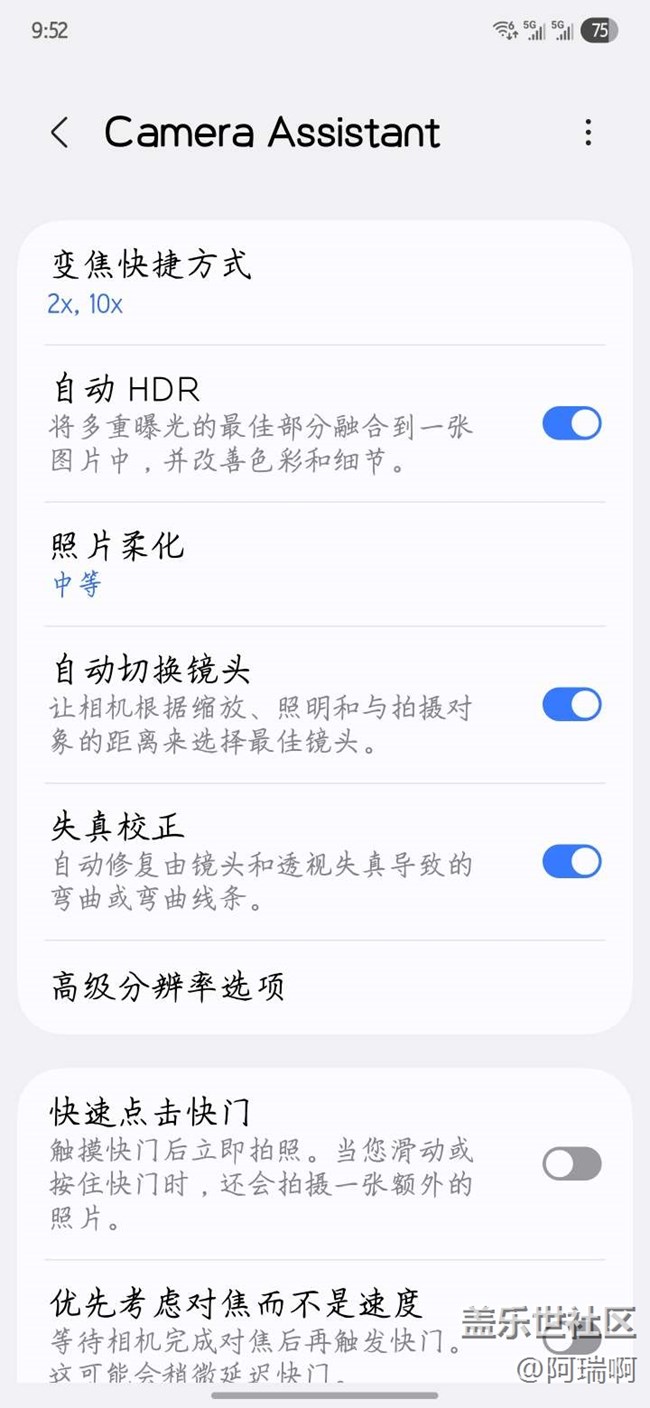The image size is (650, 1408).
Task: Enable the 快速点击快门 switch
Action: point(572,1164)
